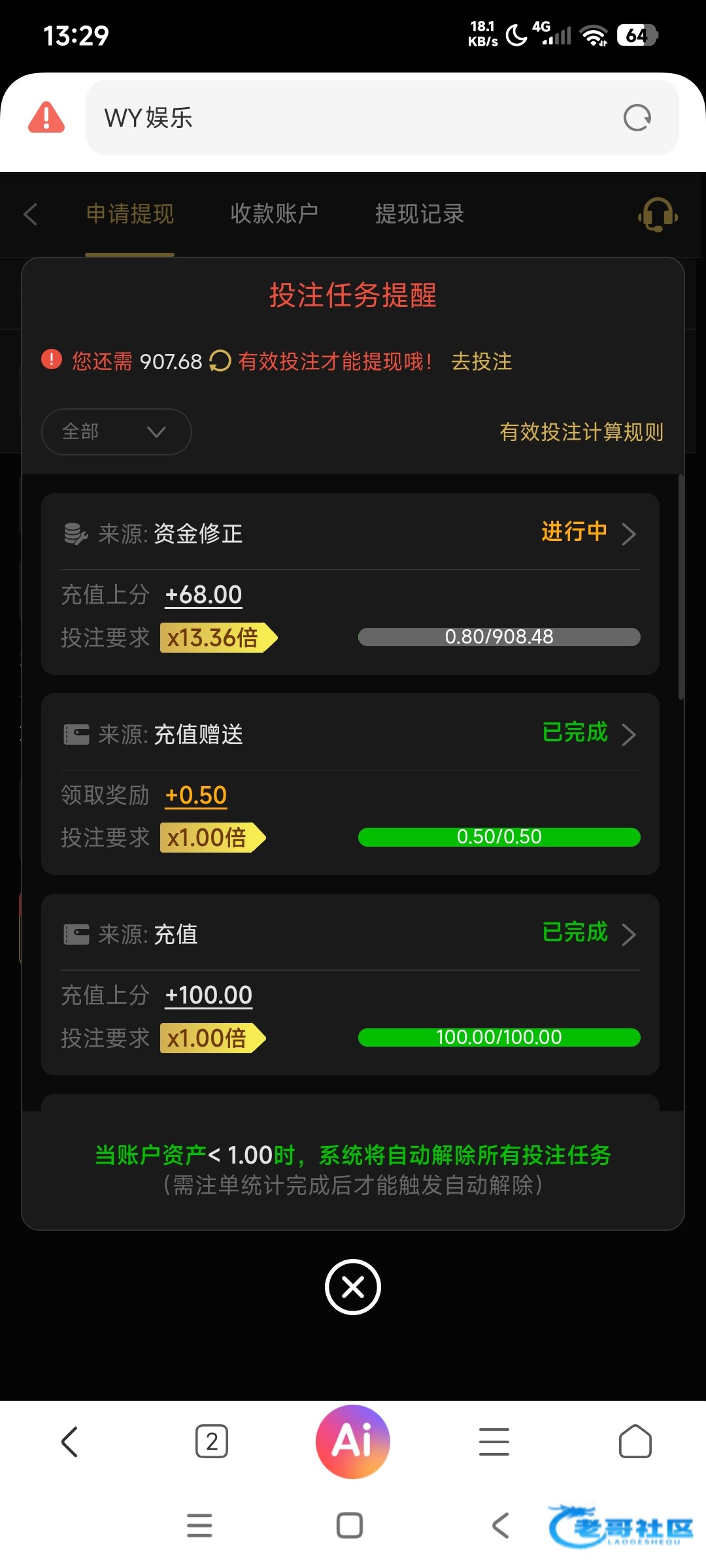Reload the page with the refresh icon
Screen dimensions: 706x1568
click(637, 118)
